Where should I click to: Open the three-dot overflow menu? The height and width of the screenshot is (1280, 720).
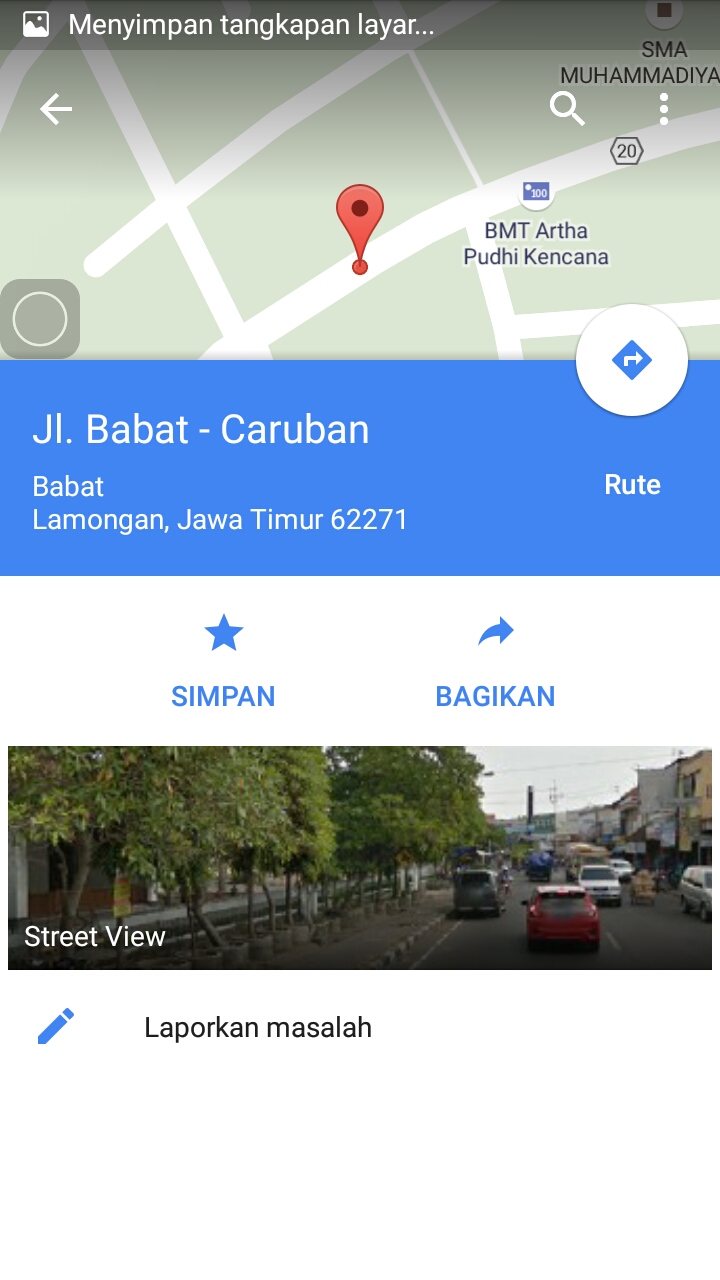pyautogui.click(x=664, y=109)
